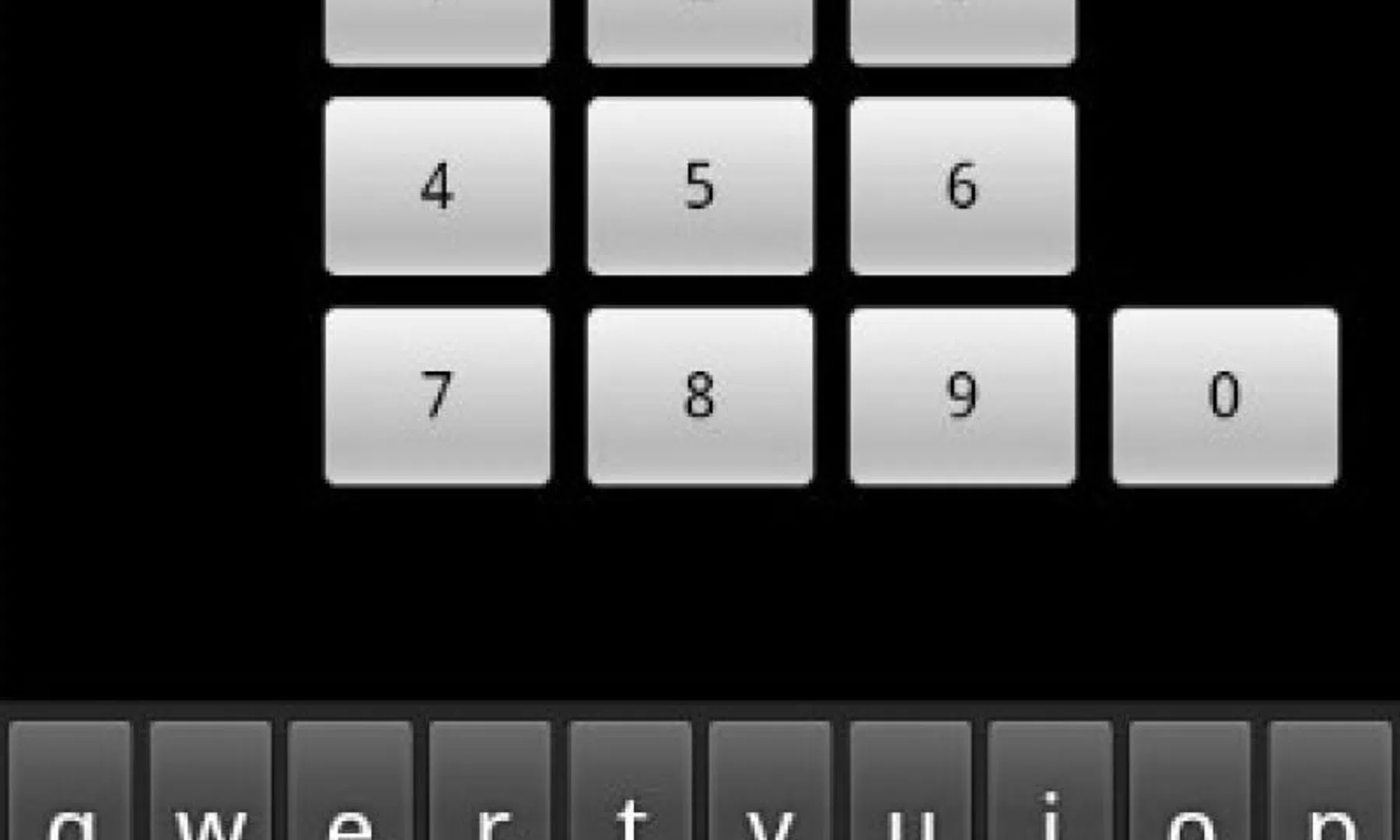The image size is (1400, 840).
Task: Enter digit 5 on the keypad
Action: pos(700,186)
